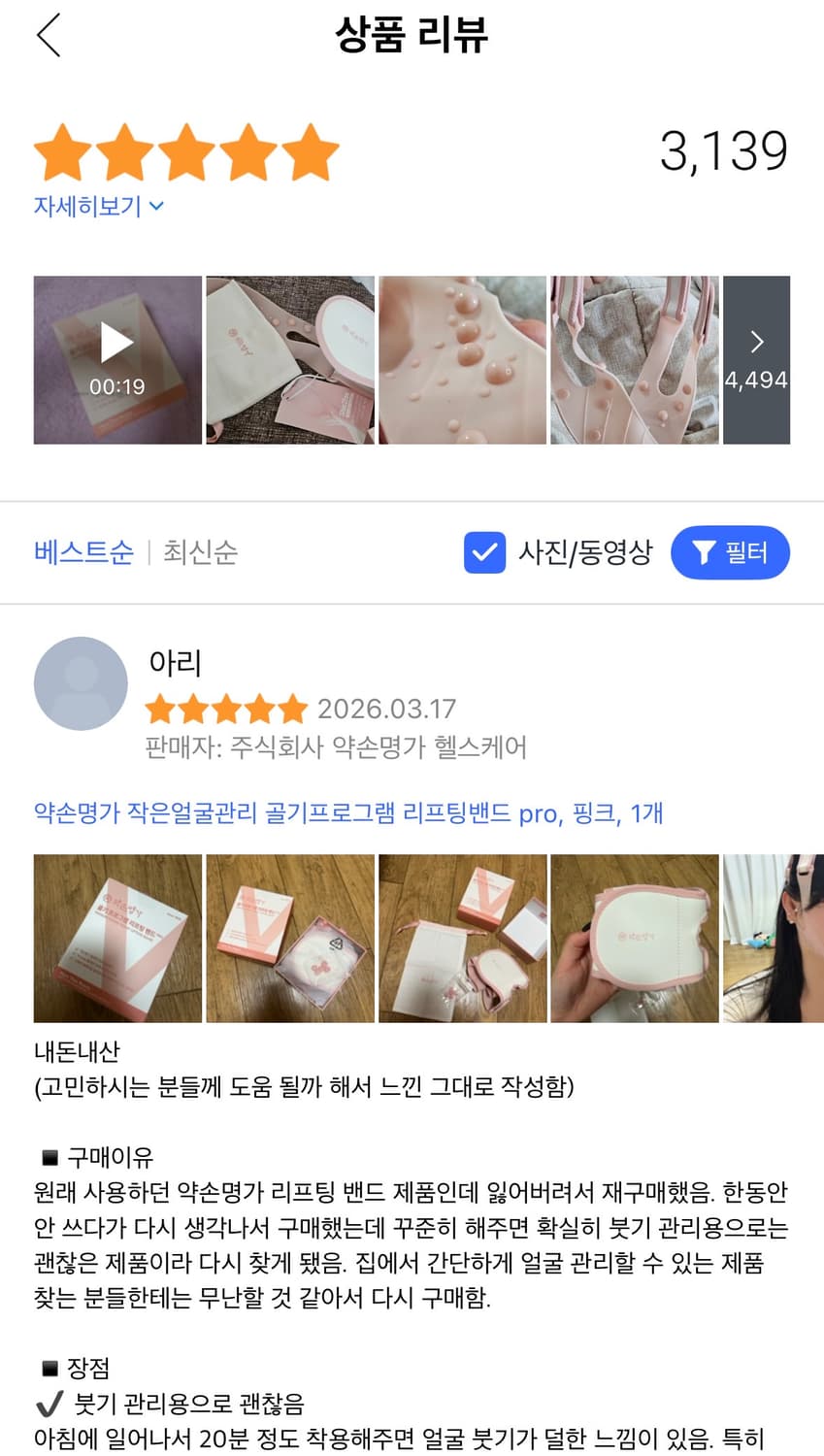Enable the blue checkmark filter toggle

(x=485, y=551)
